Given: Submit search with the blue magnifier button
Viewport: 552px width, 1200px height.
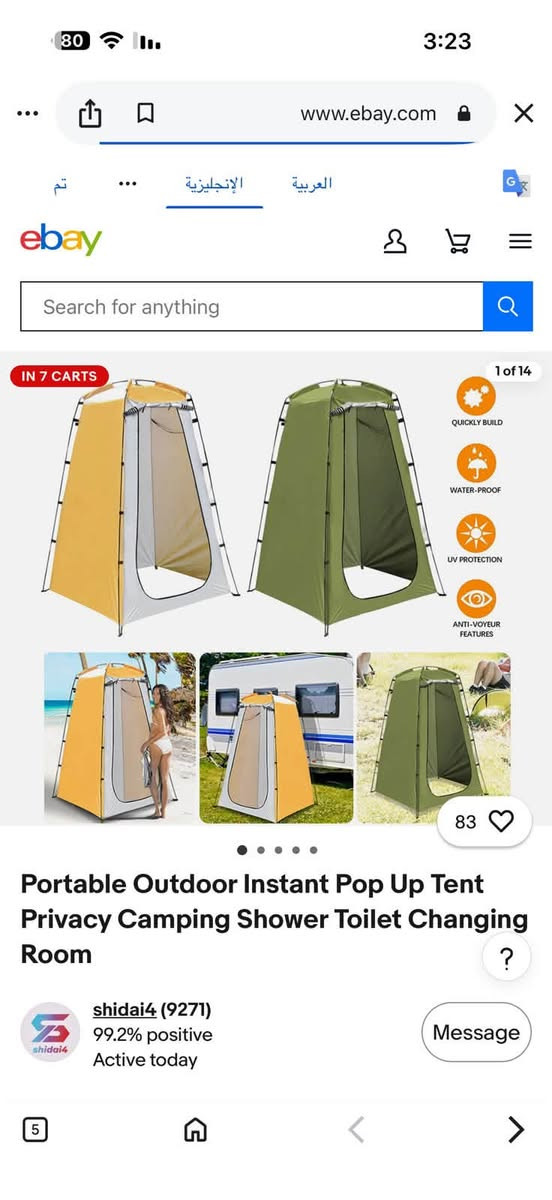Looking at the screenshot, I should click(508, 306).
